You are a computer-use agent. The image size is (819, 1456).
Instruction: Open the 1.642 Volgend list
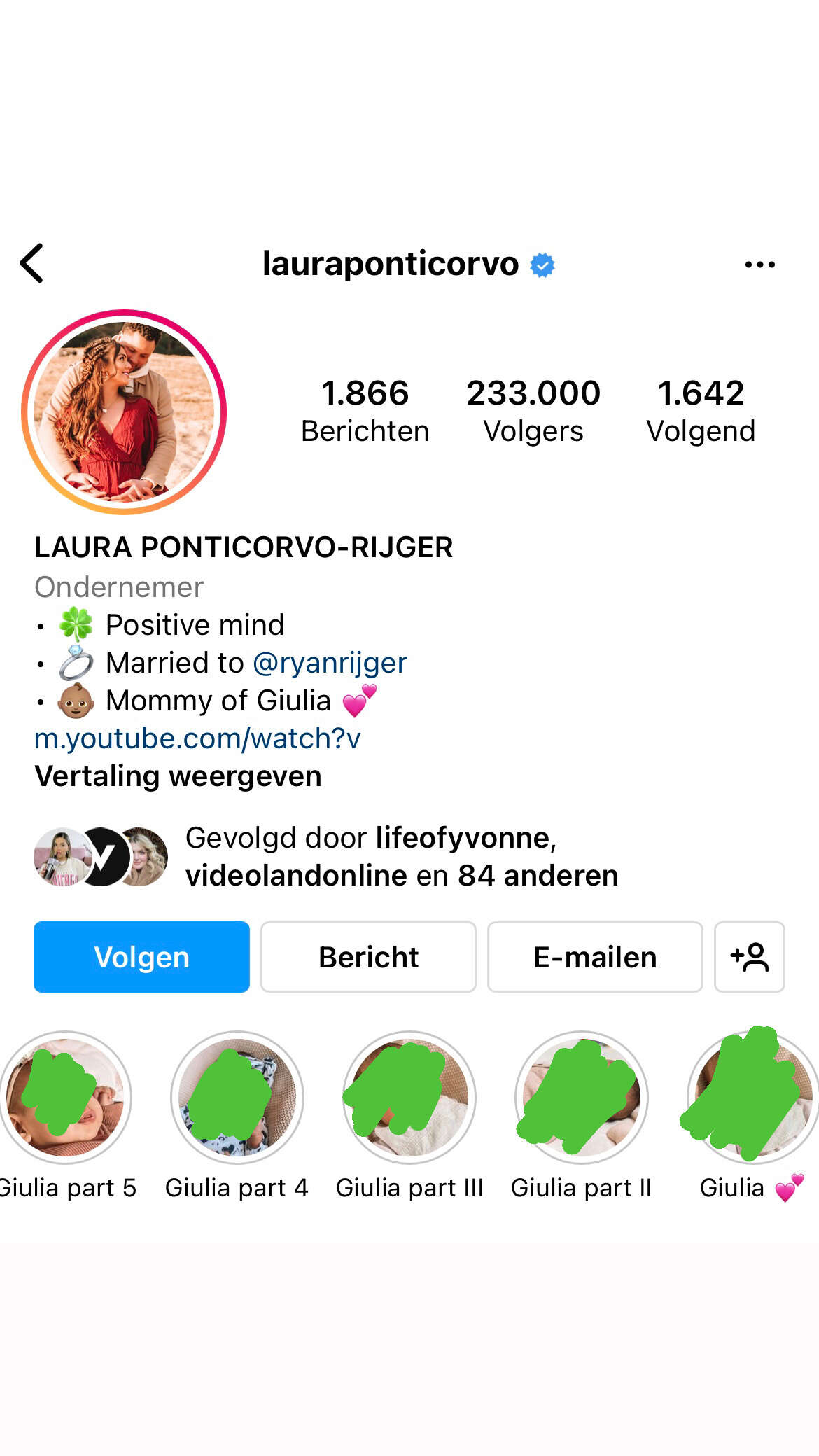701,411
